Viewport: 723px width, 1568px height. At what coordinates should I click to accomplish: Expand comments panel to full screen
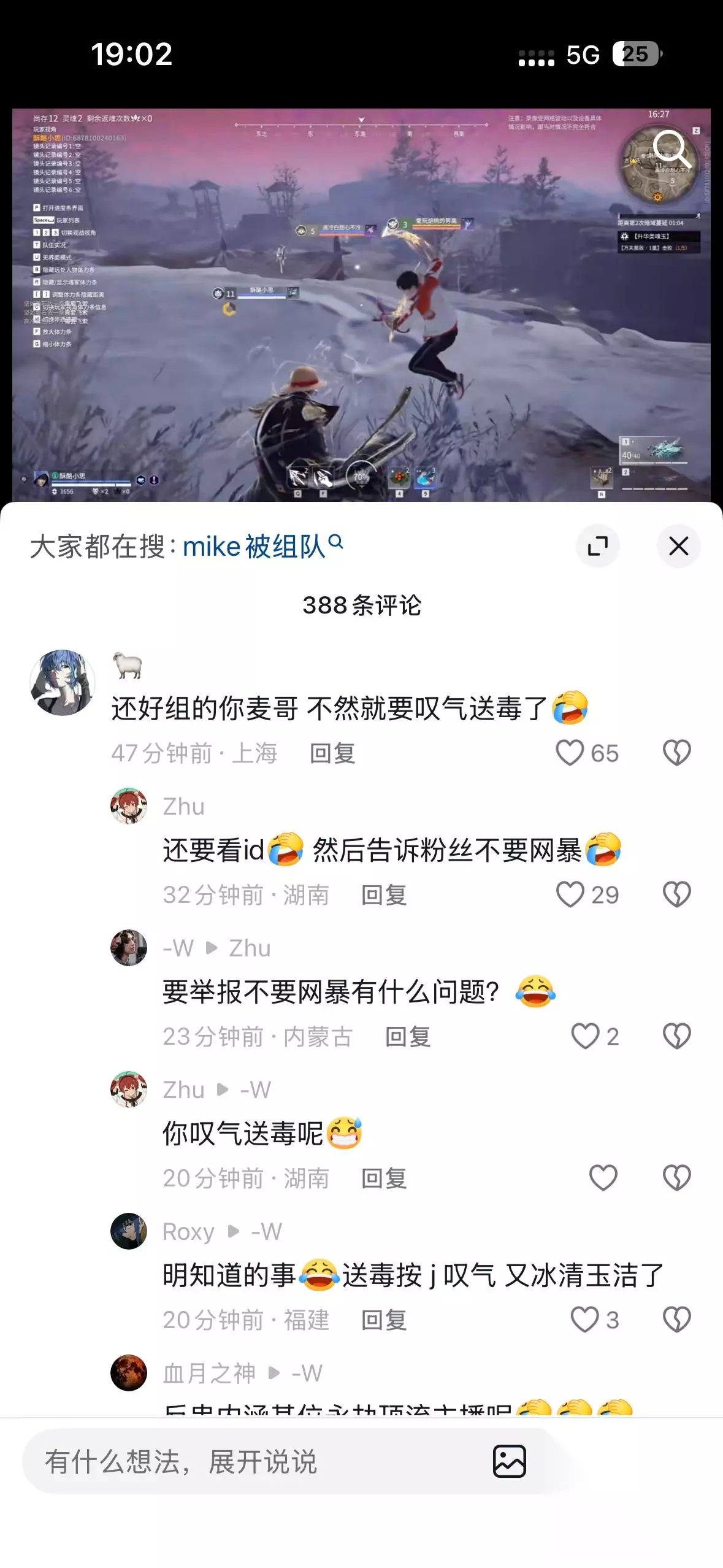[598, 545]
